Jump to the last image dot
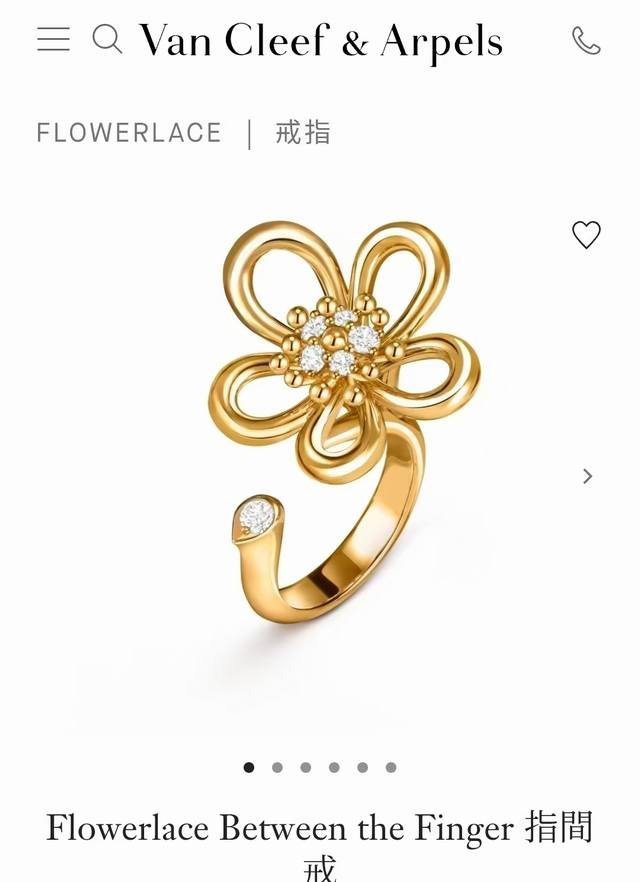The height and width of the screenshot is (882, 640). 391,768
